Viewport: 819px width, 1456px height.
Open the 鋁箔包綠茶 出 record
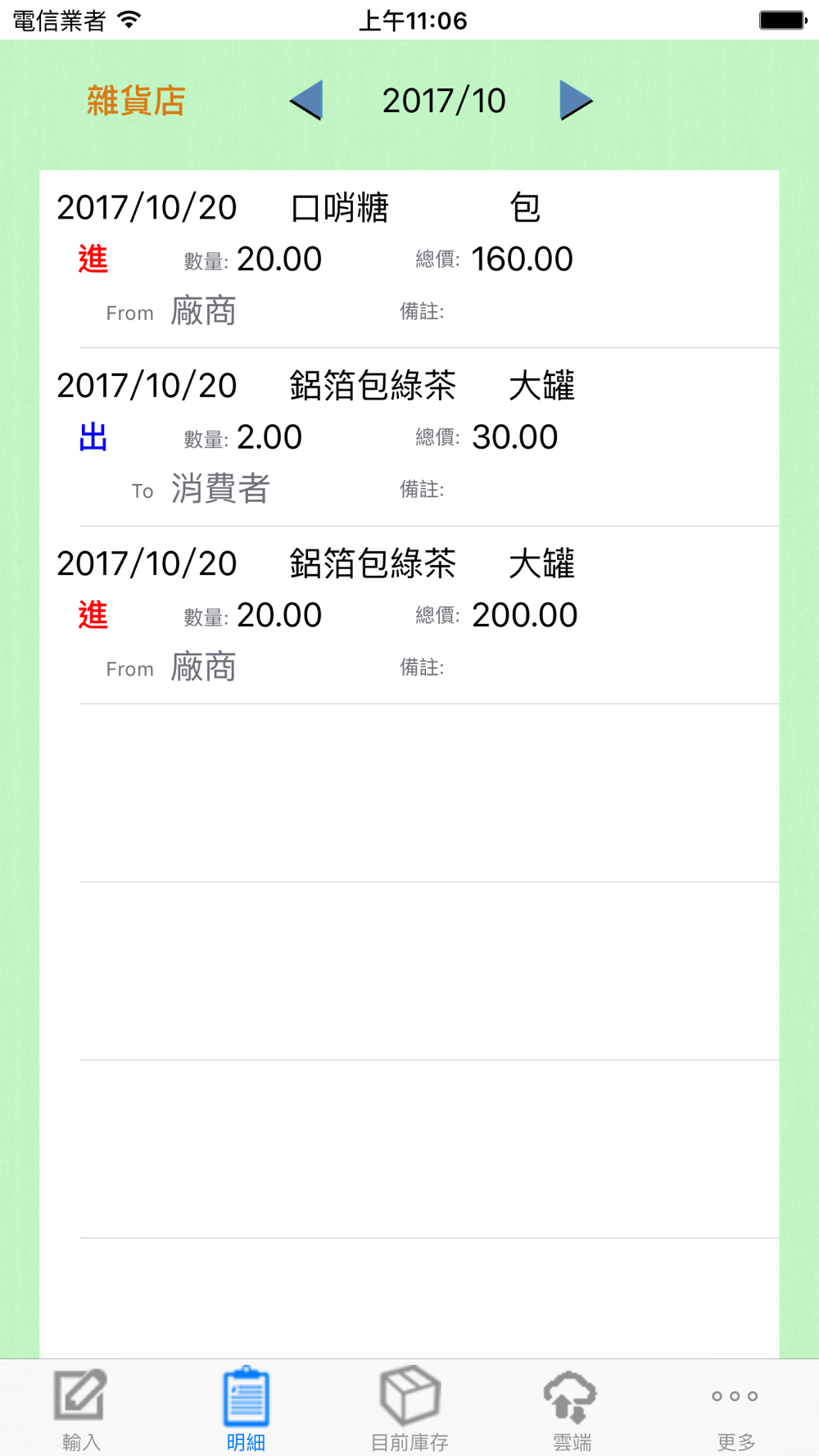click(x=409, y=437)
